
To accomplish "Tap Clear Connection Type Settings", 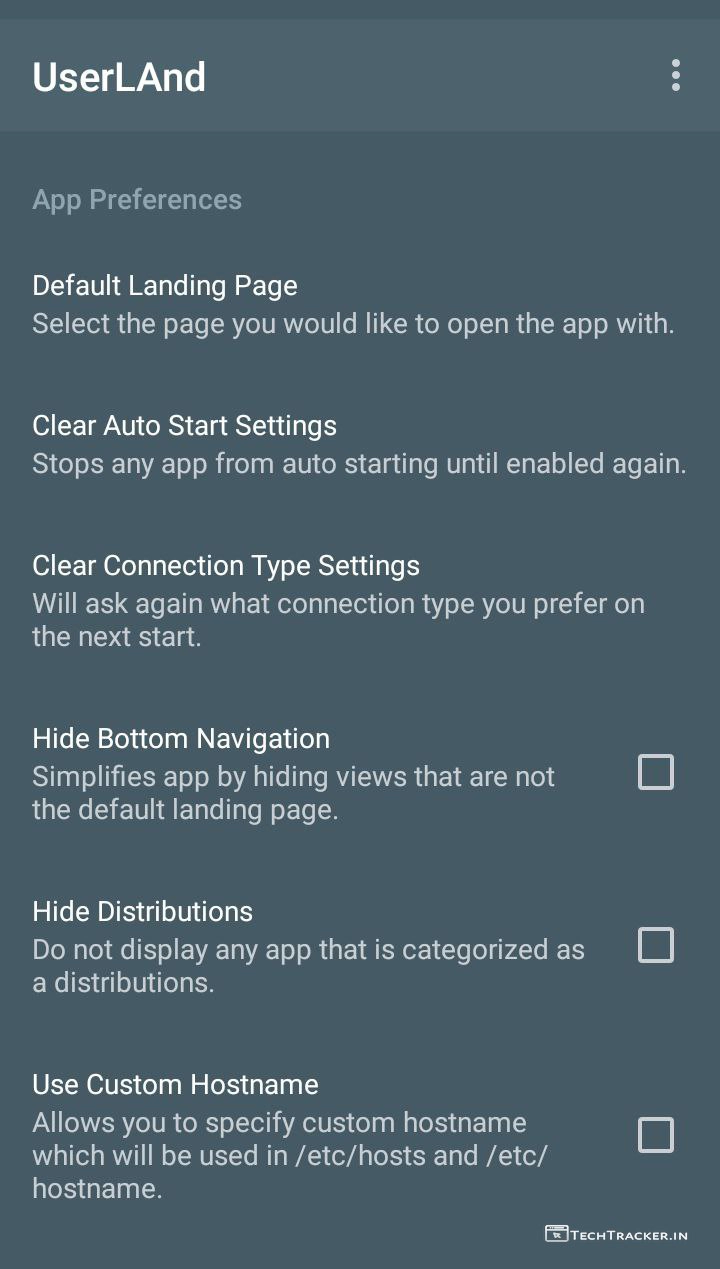I will (340, 601).
